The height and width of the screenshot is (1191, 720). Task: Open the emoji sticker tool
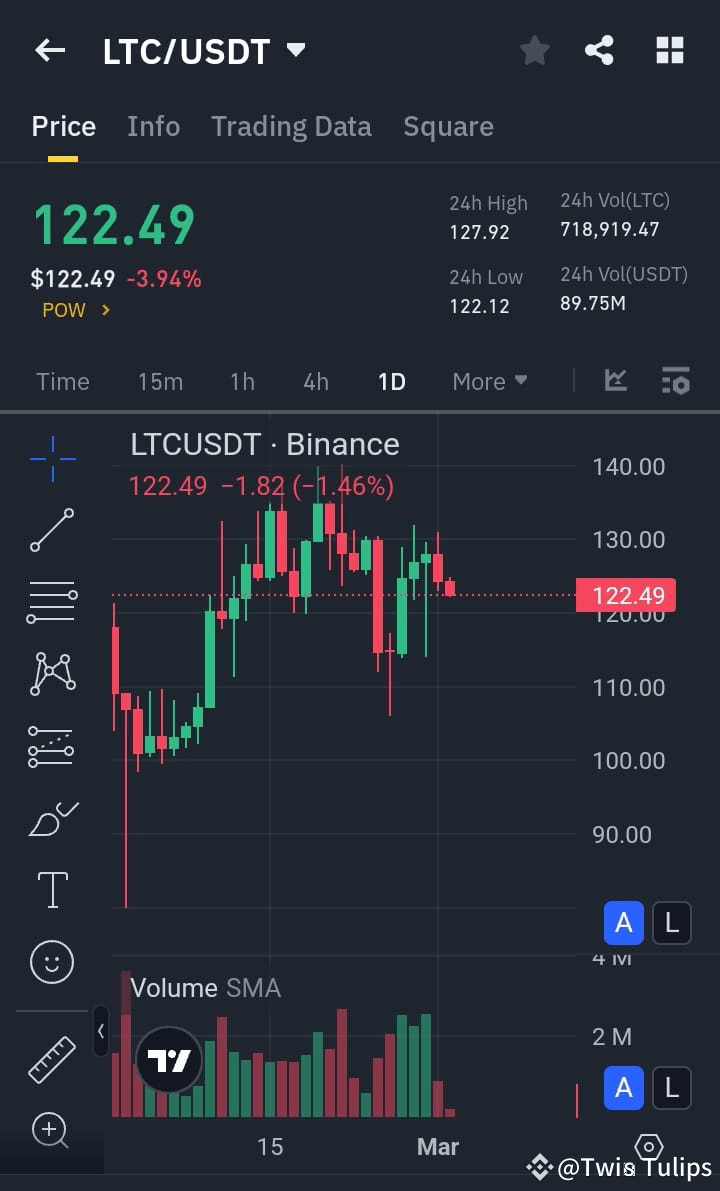[x=52, y=961]
